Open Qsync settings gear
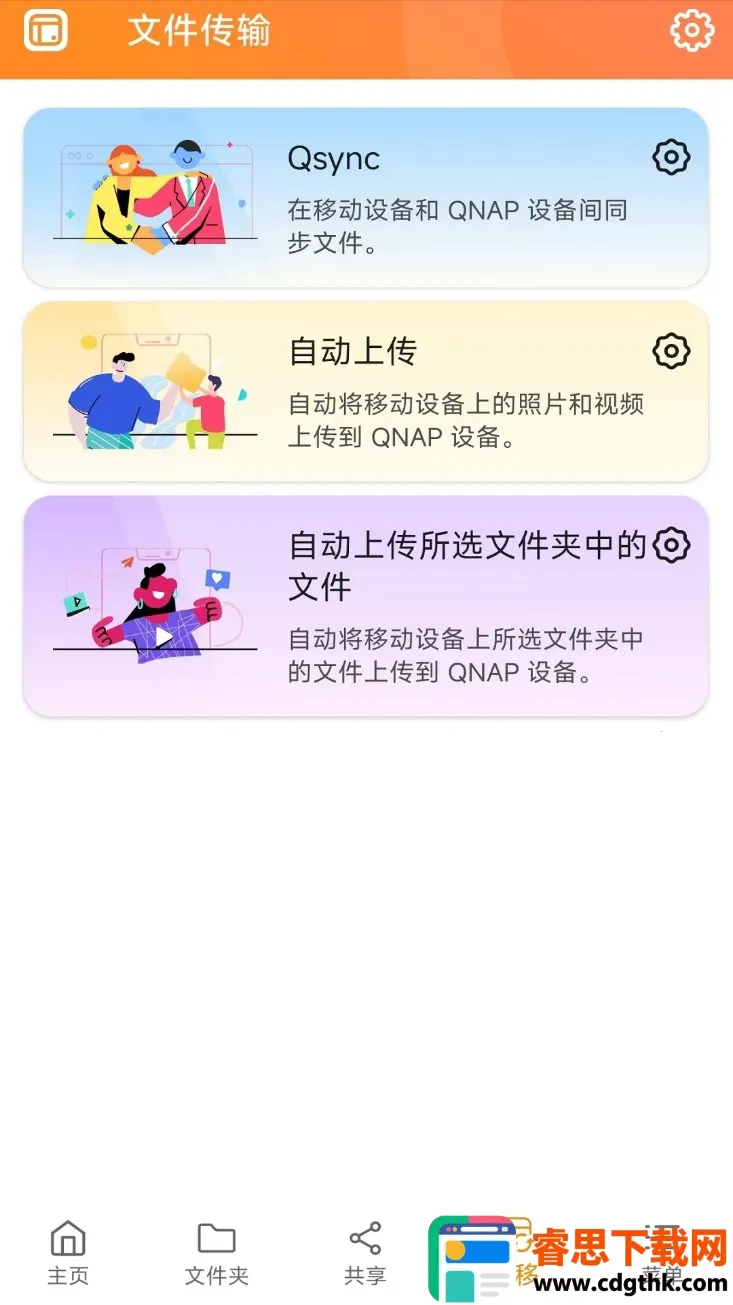 click(x=671, y=157)
